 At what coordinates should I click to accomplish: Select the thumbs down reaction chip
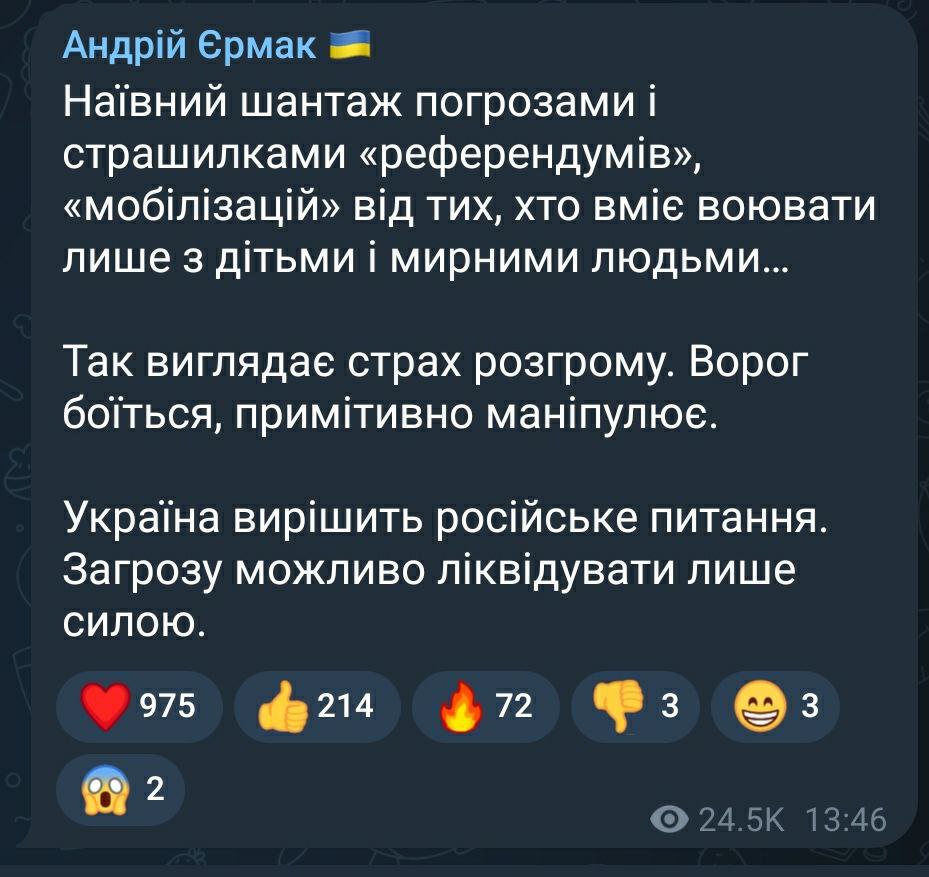coord(635,707)
